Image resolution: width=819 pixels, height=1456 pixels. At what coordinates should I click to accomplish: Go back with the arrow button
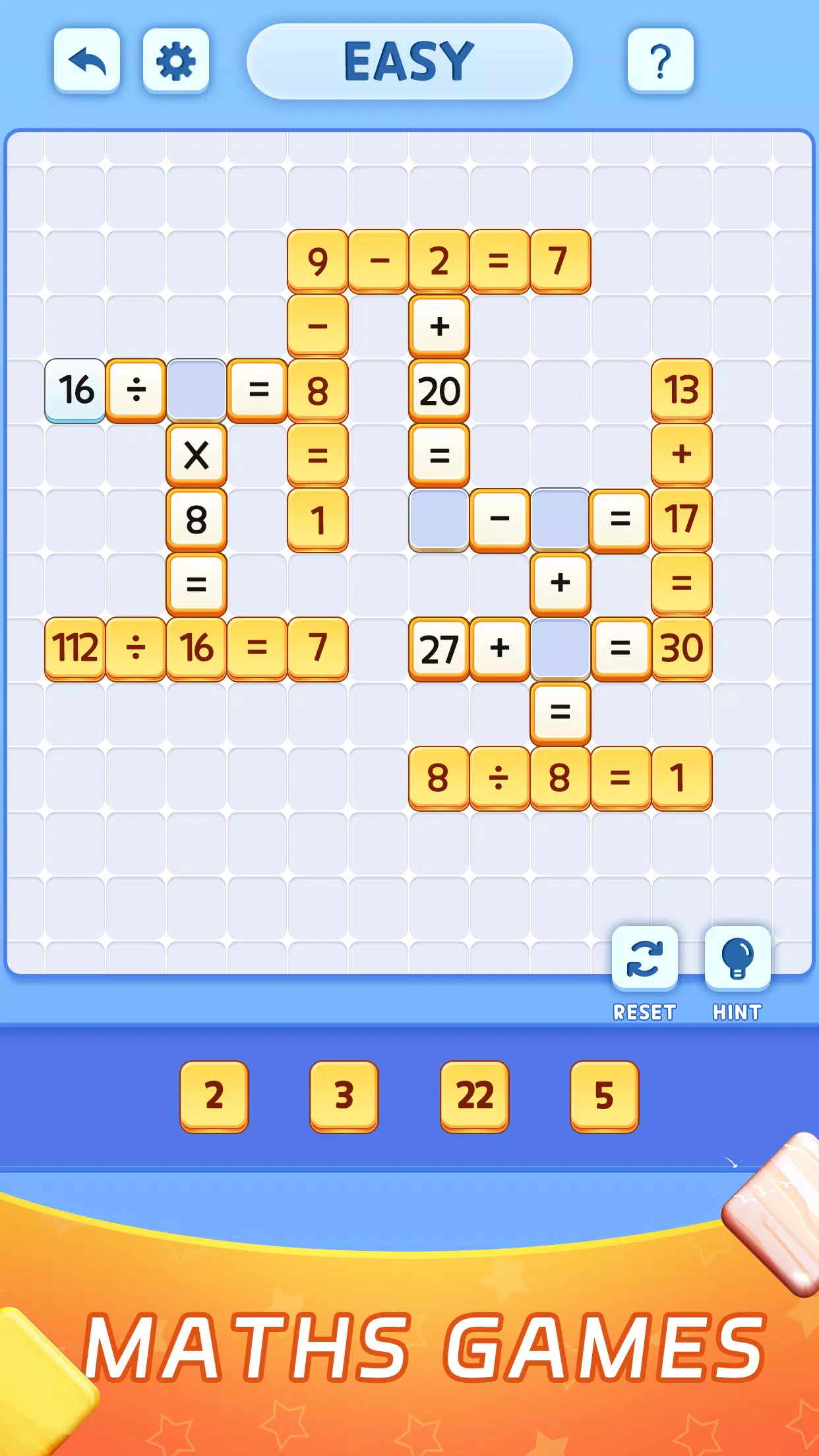(87, 61)
